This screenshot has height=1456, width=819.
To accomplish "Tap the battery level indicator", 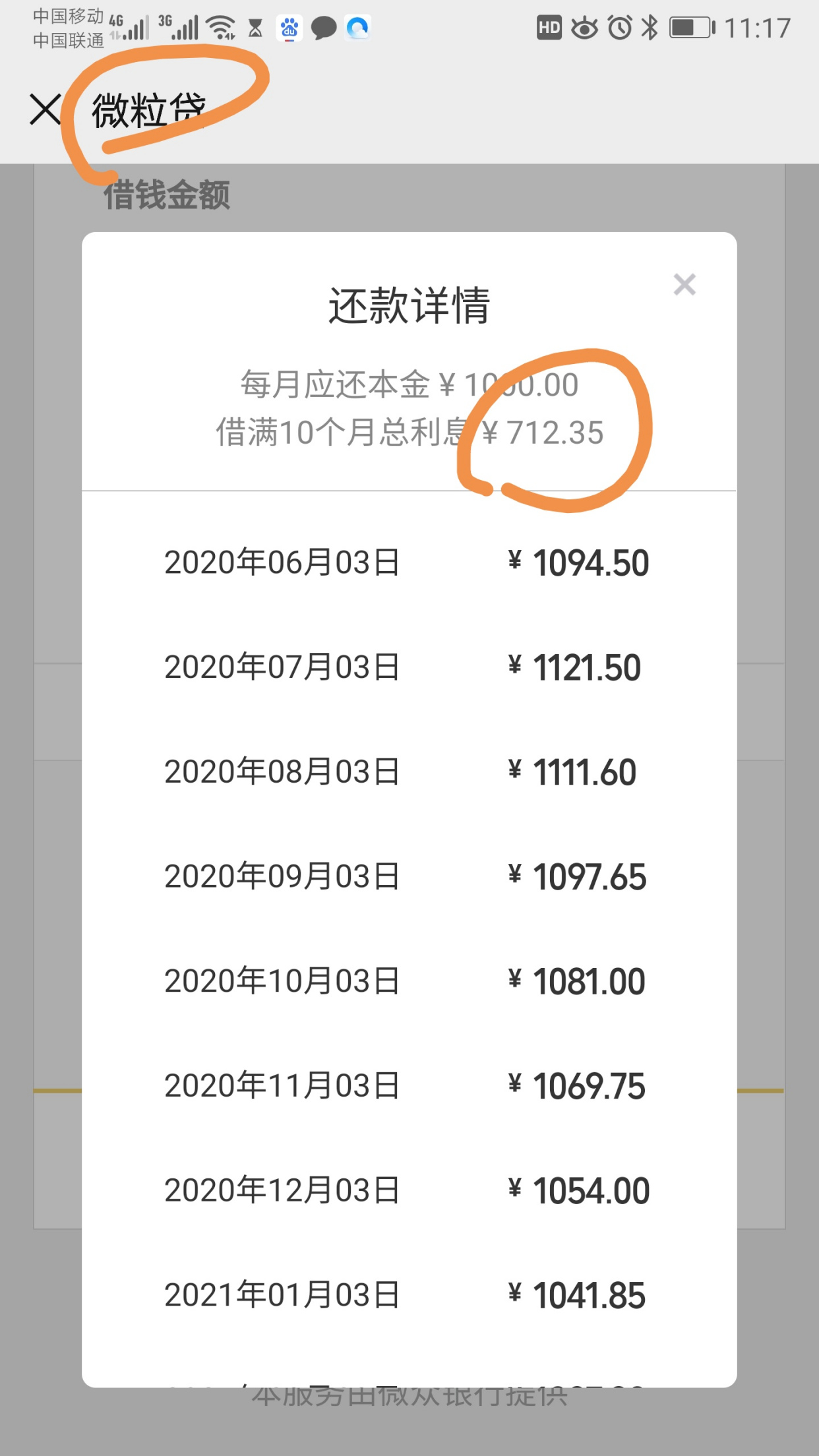I will coord(690,28).
